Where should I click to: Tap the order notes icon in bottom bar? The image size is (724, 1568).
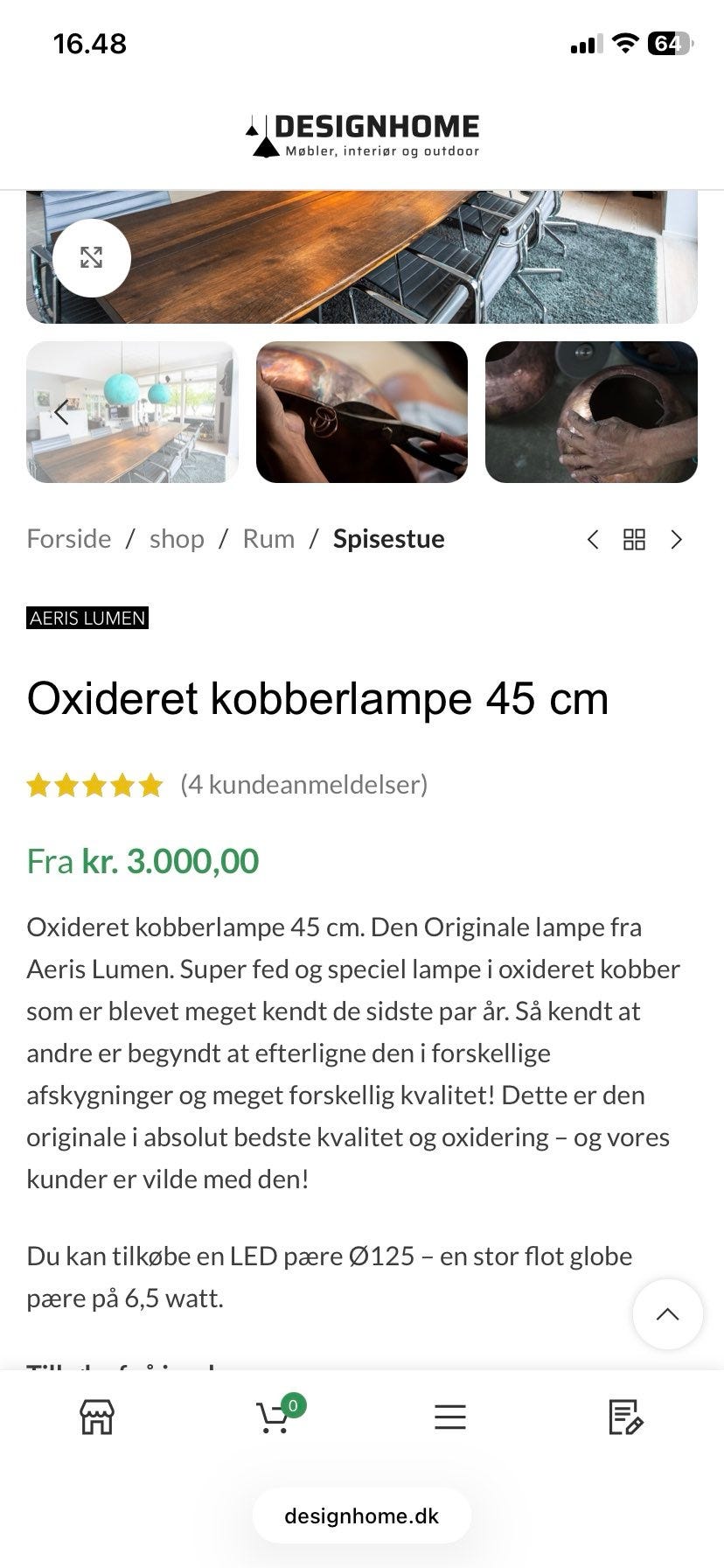pos(625,1417)
